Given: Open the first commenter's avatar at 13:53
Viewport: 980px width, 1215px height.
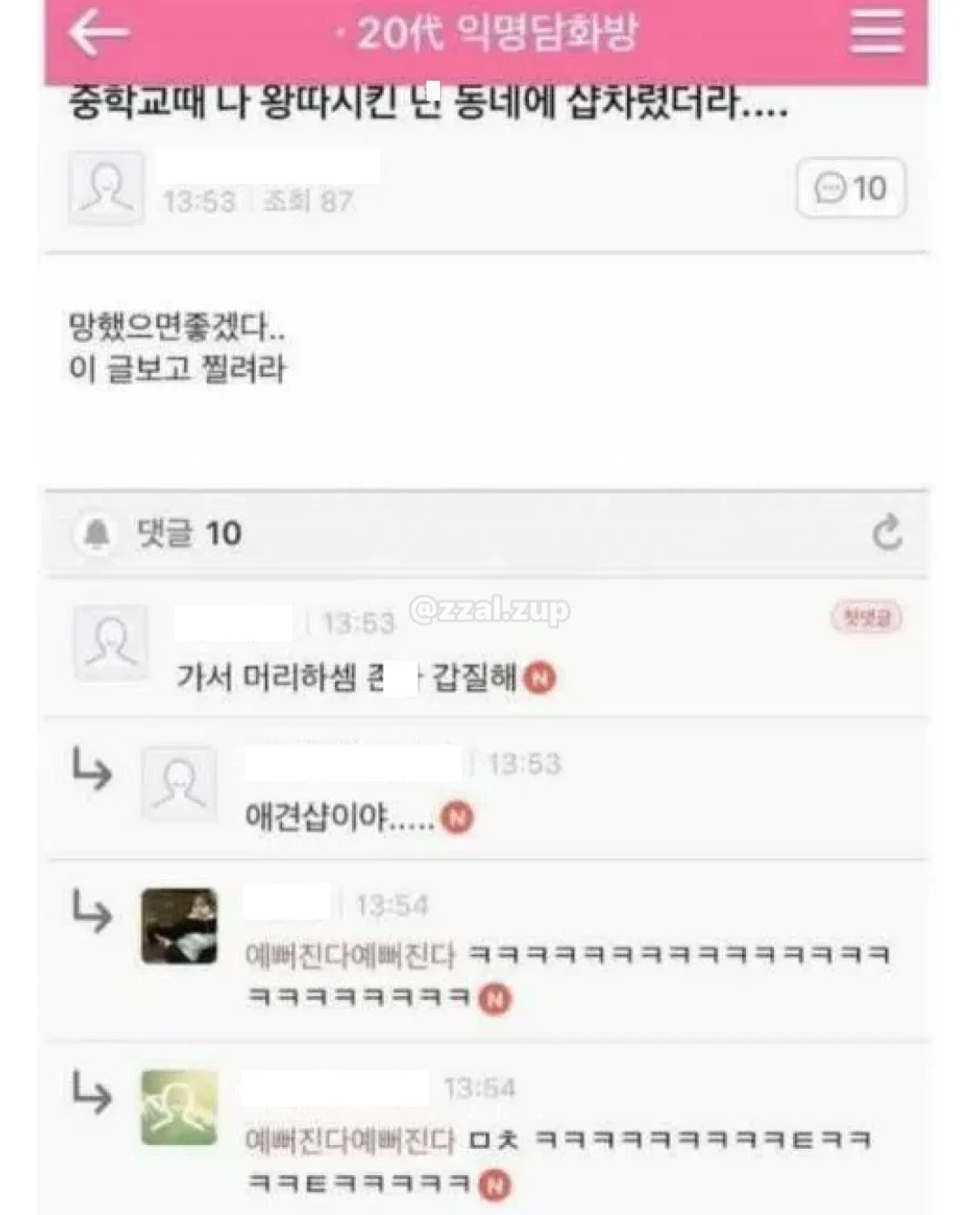Looking at the screenshot, I should coord(110,642).
